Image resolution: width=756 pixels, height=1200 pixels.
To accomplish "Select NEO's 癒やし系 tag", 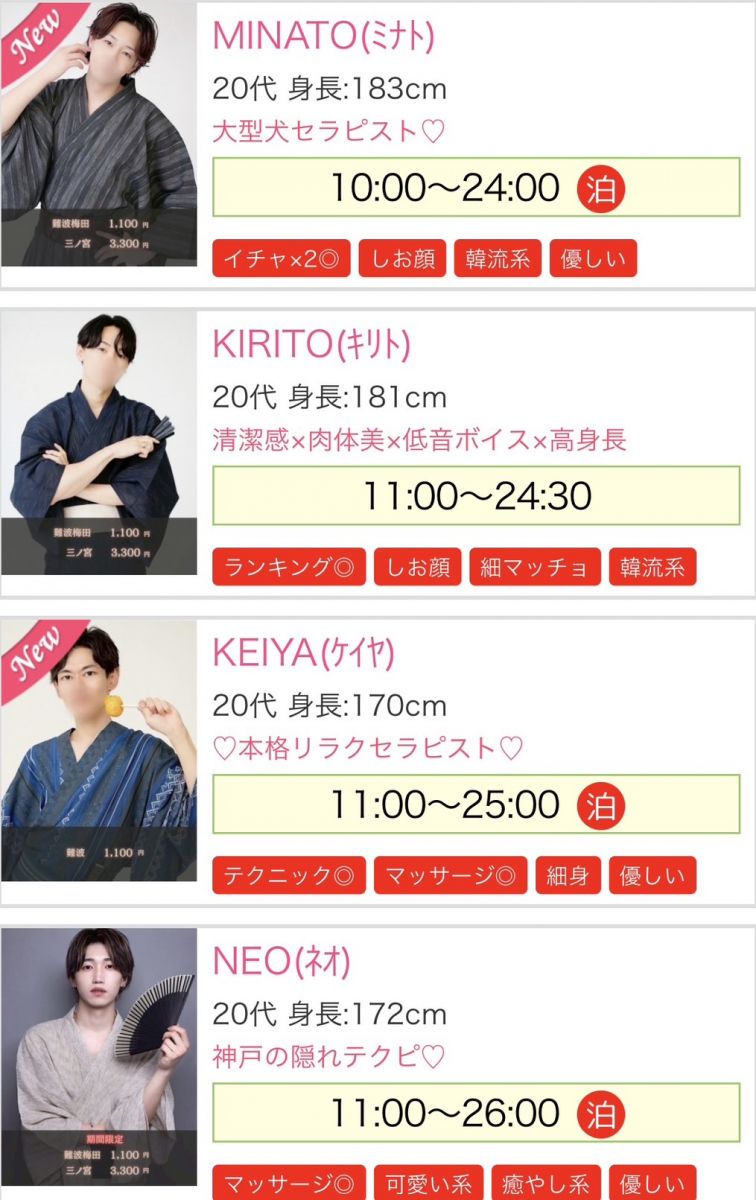I will [x=546, y=1183].
